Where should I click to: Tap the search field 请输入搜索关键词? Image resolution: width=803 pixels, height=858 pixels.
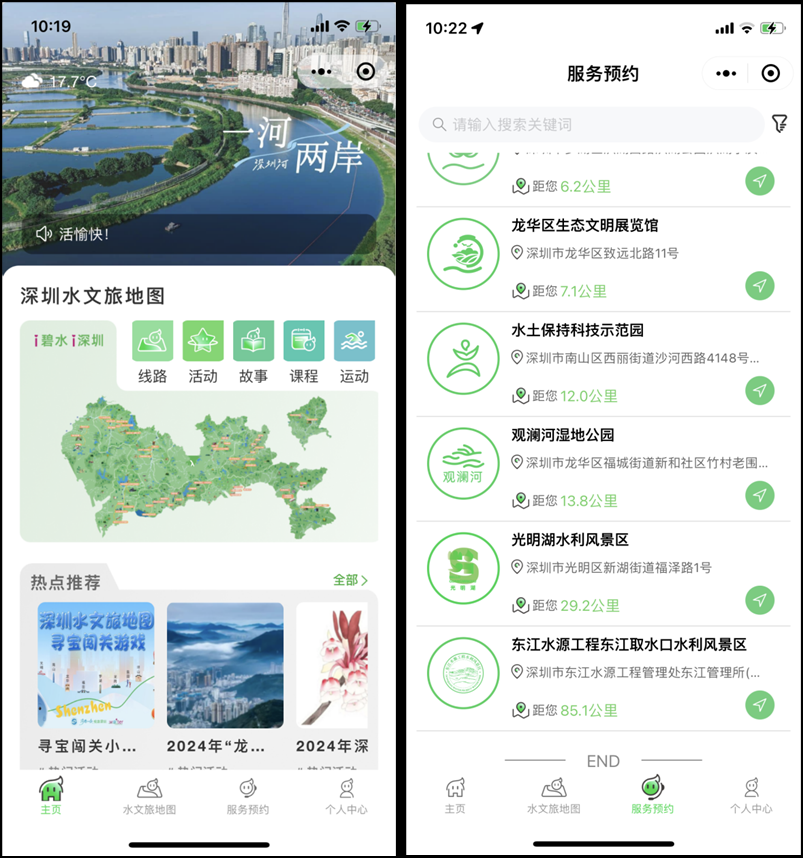[590, 125]
